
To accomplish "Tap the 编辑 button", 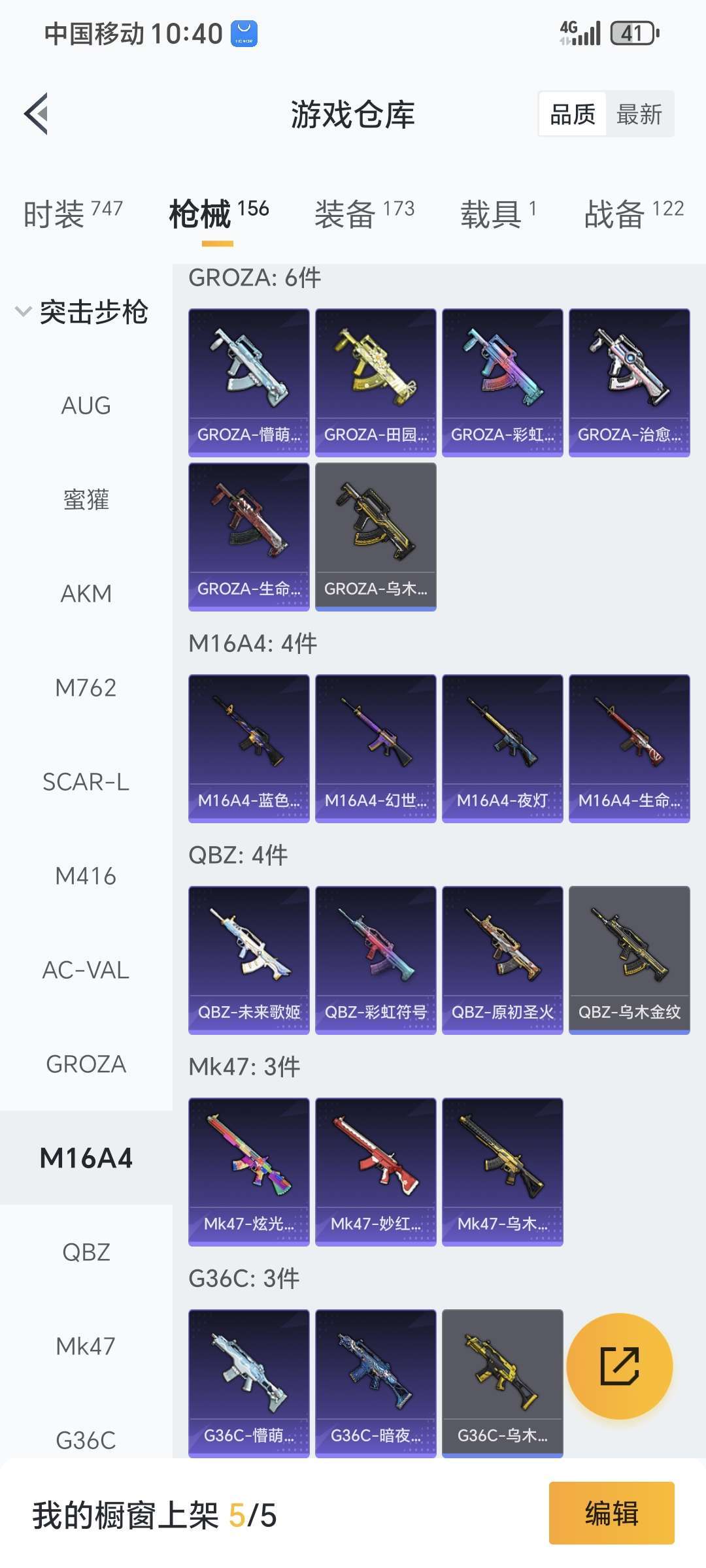I will (x=612, y=1513).
